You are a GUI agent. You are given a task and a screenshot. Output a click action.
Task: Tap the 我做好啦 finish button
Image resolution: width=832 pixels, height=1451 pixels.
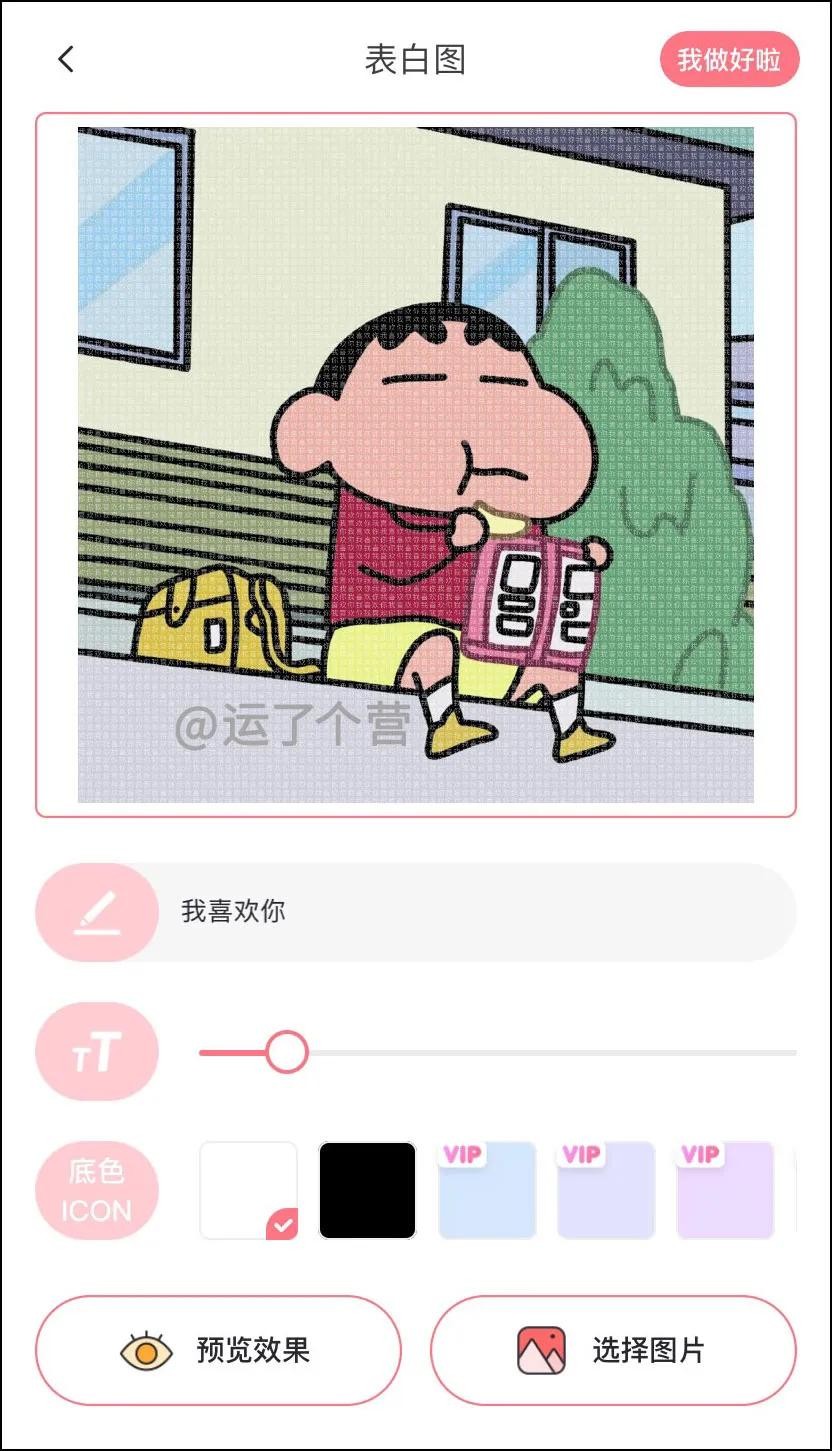click(729, 60)
